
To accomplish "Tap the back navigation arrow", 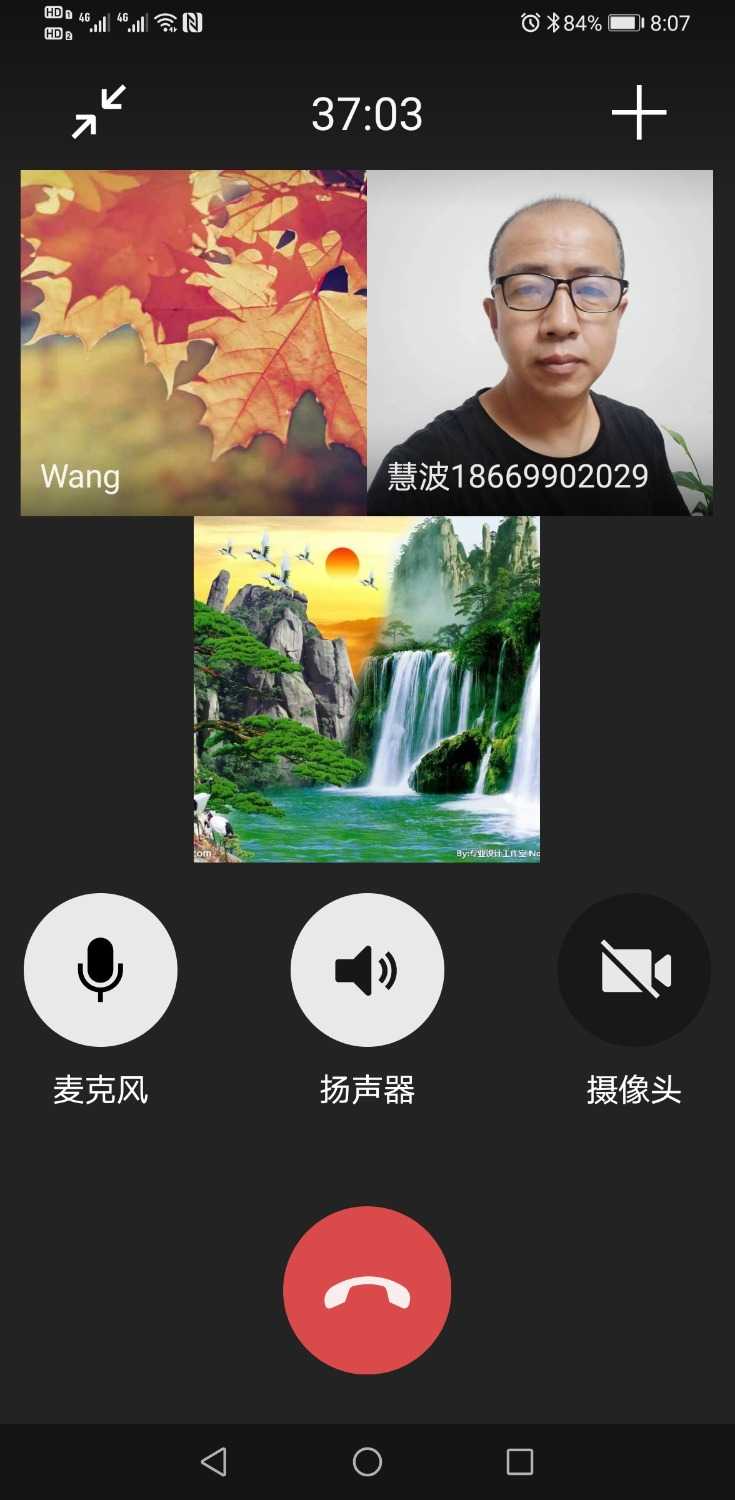I will point(214,1461).
